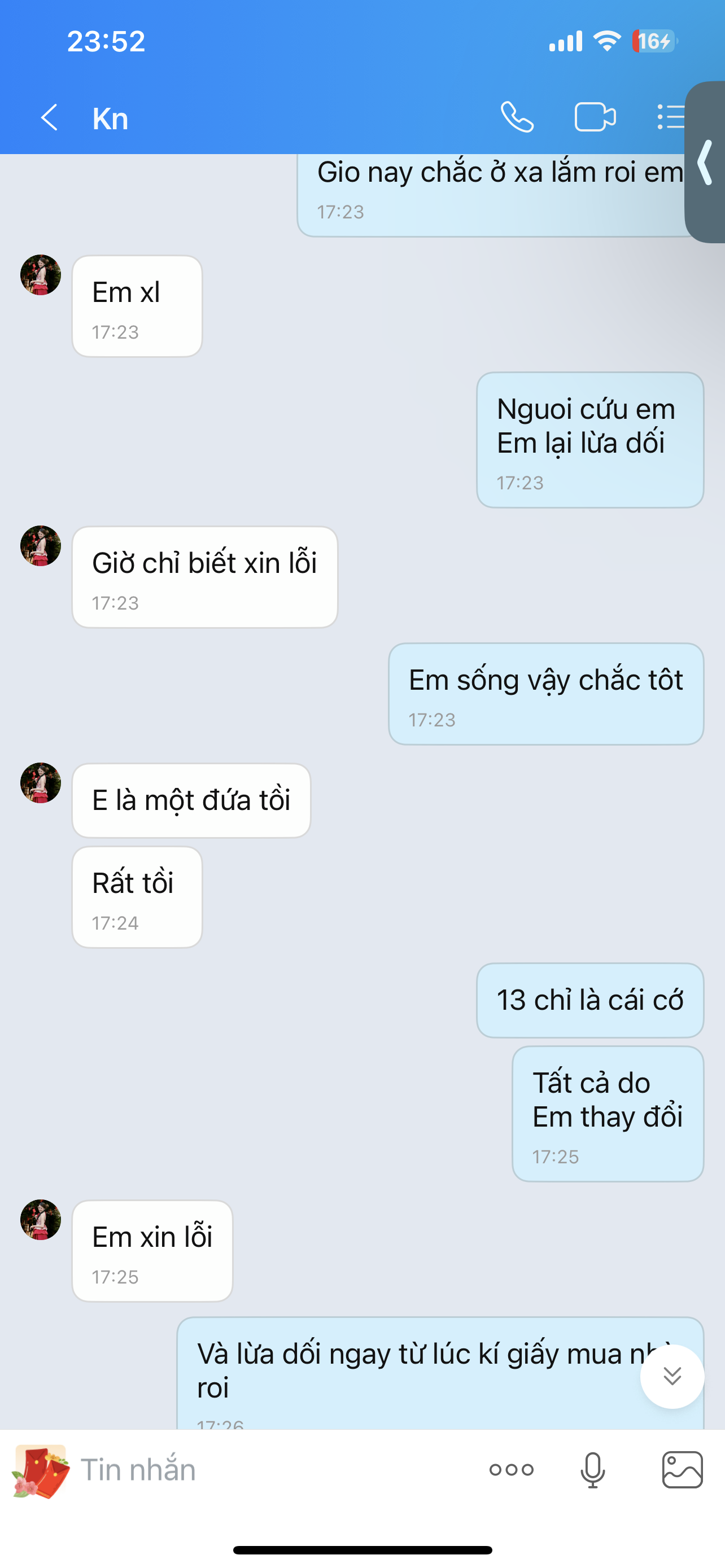The width and height of the screenshot is (725, 1568).
Task: Open the photo gallery picker
Action: tap(682, 1470)
